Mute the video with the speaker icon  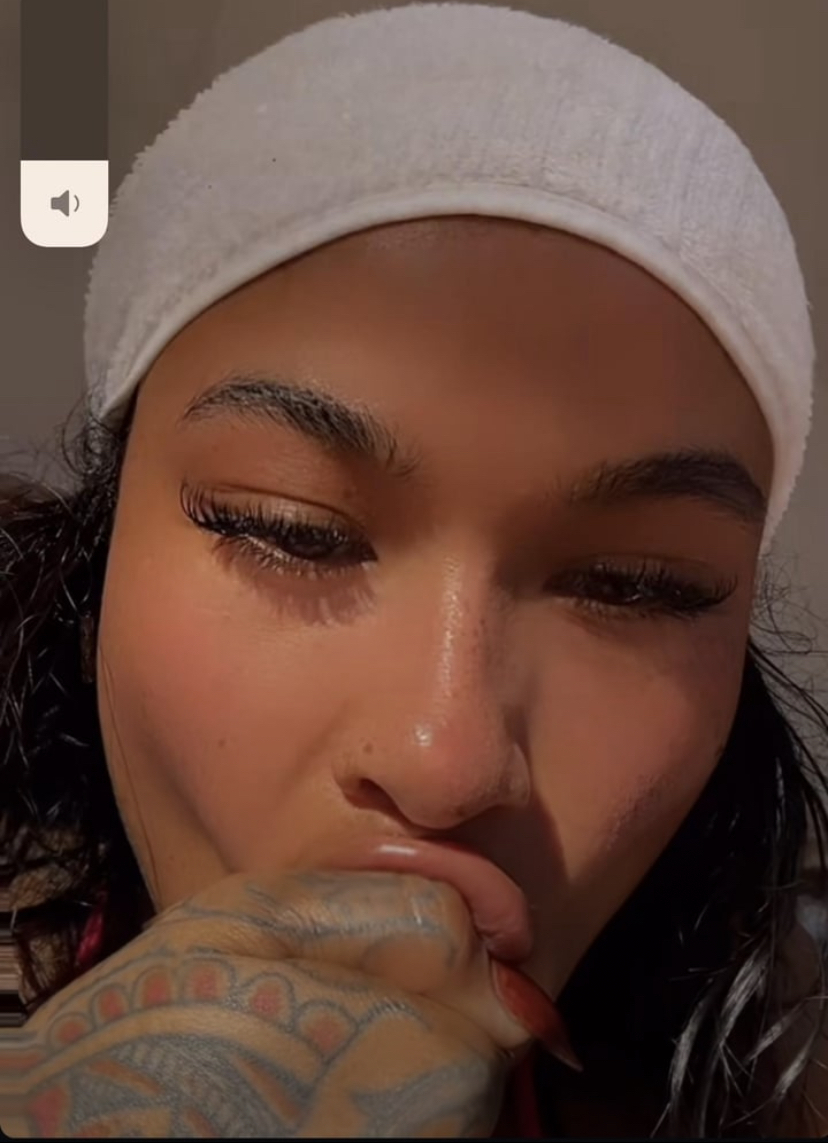pyautogui.click(x=64, y=203)
